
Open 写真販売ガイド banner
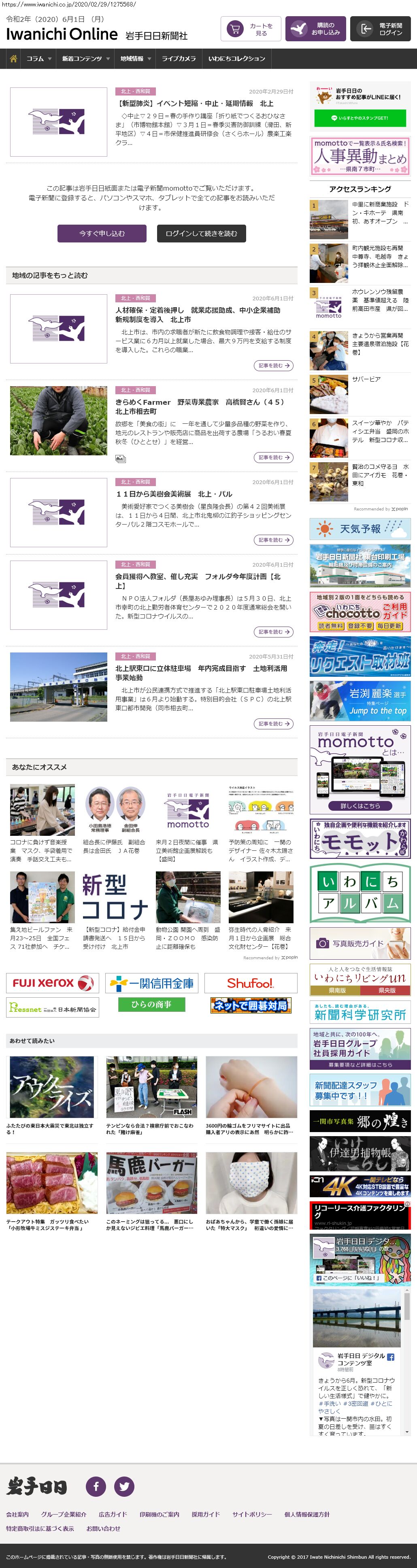click(360, 943)
